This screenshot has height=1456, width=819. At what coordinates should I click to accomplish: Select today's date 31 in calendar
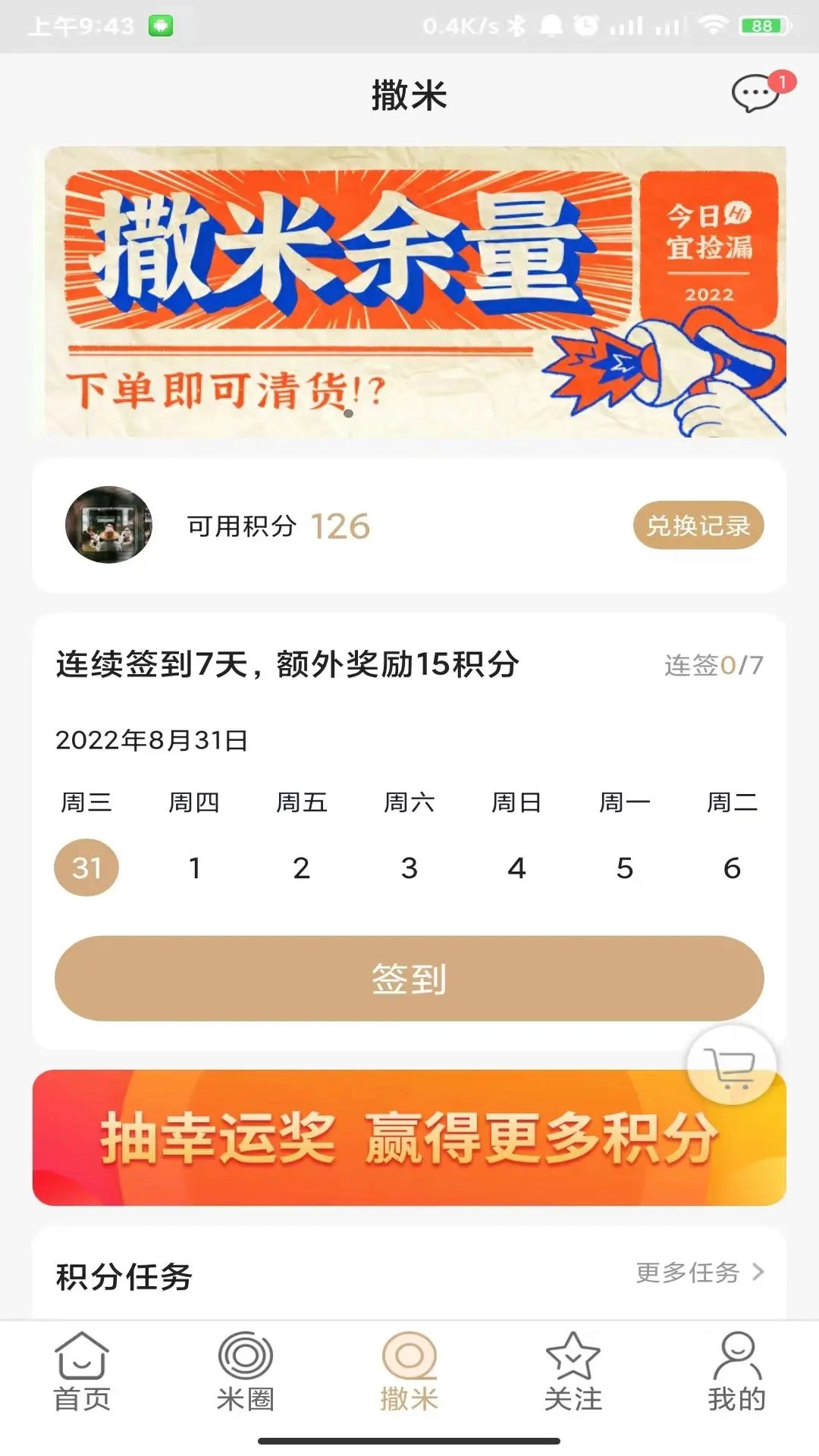tap(86, 868)
